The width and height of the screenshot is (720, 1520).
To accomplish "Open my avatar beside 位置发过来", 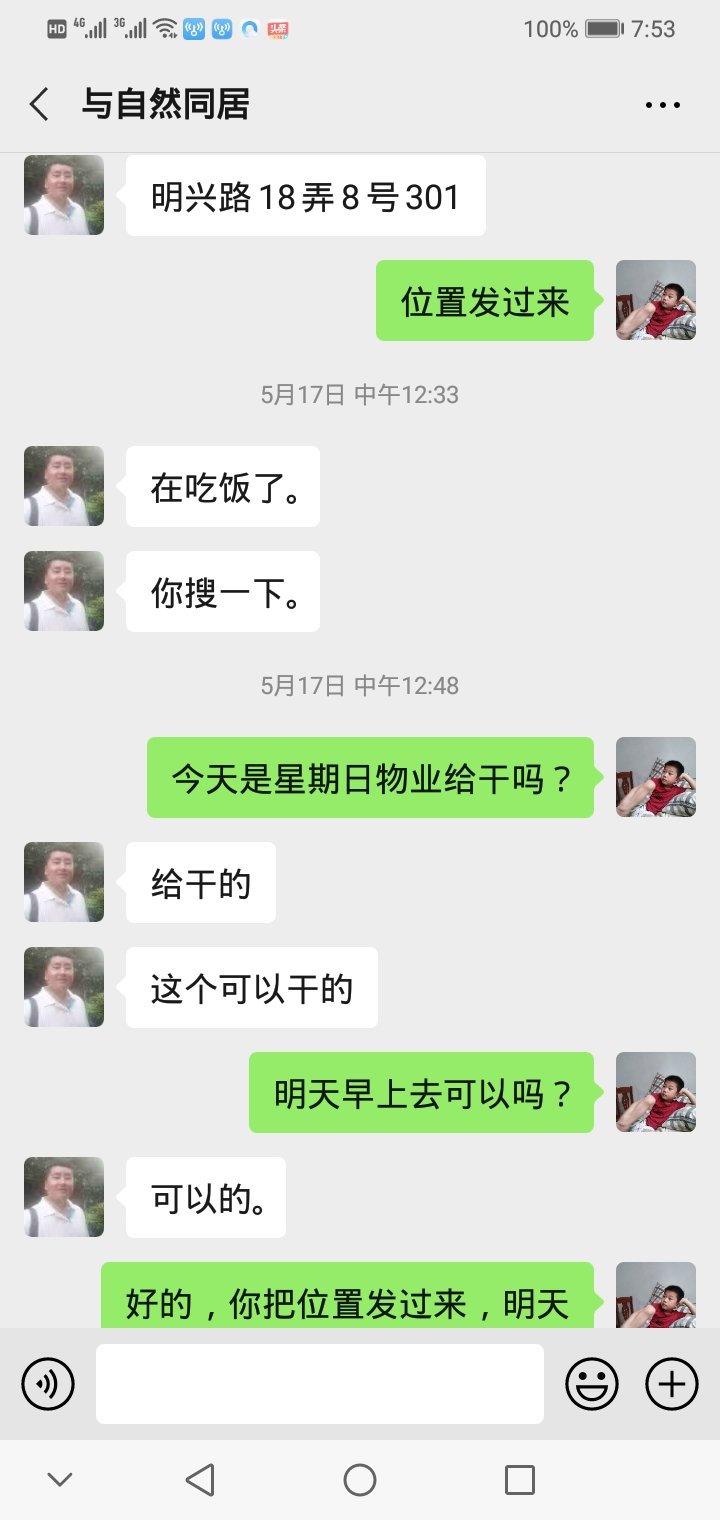I will point(656,300).
